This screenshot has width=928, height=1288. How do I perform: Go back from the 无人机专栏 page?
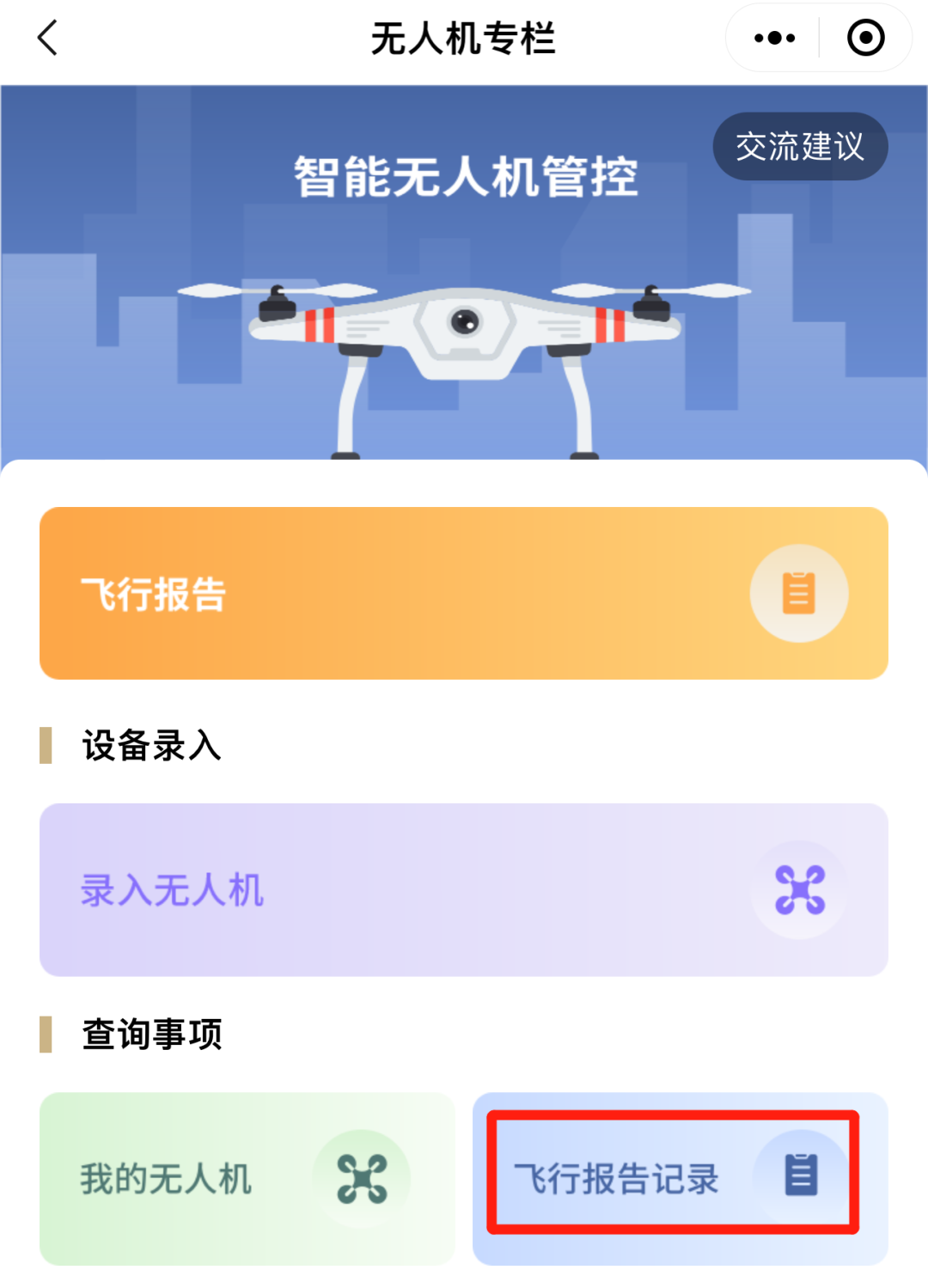pos(48,39)
